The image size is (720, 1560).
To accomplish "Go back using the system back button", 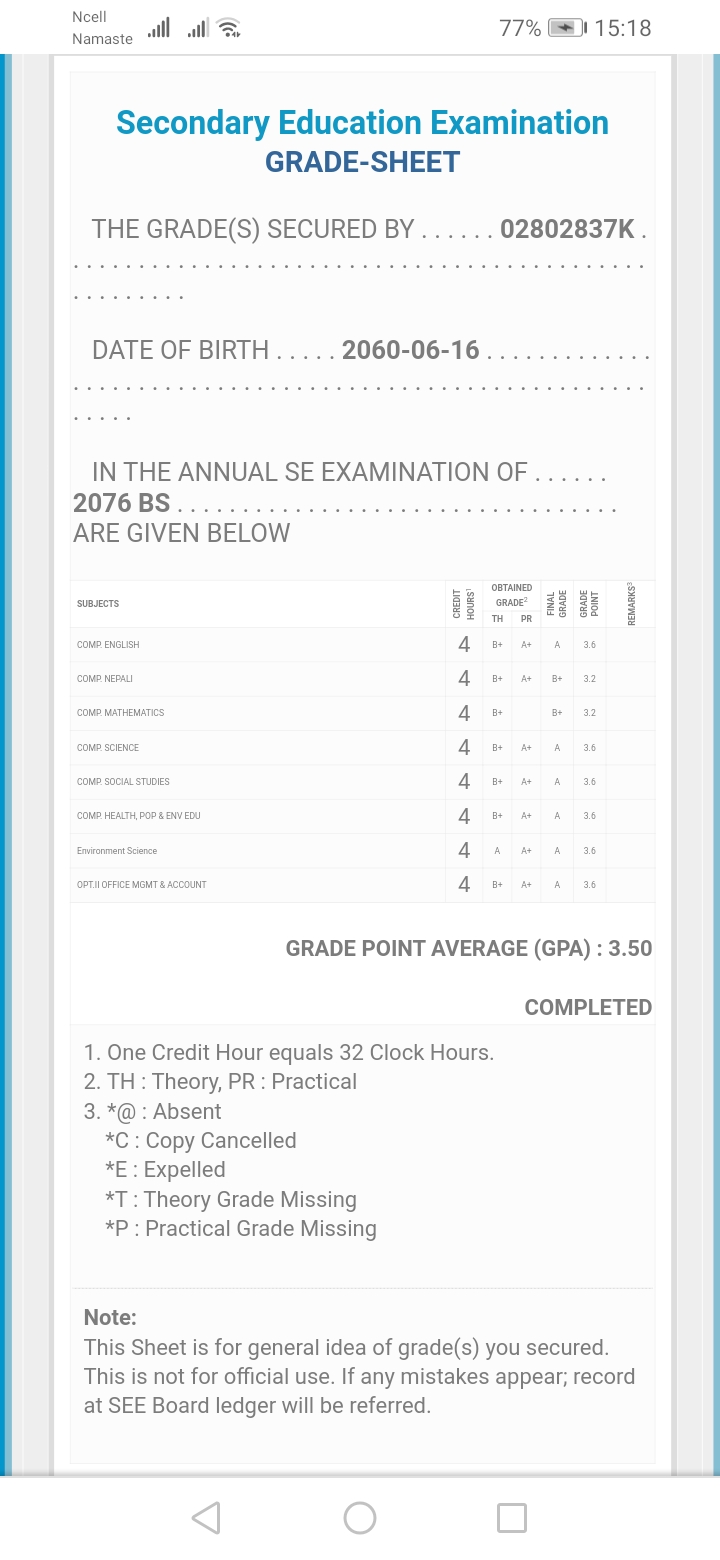I will [206, 1518].
